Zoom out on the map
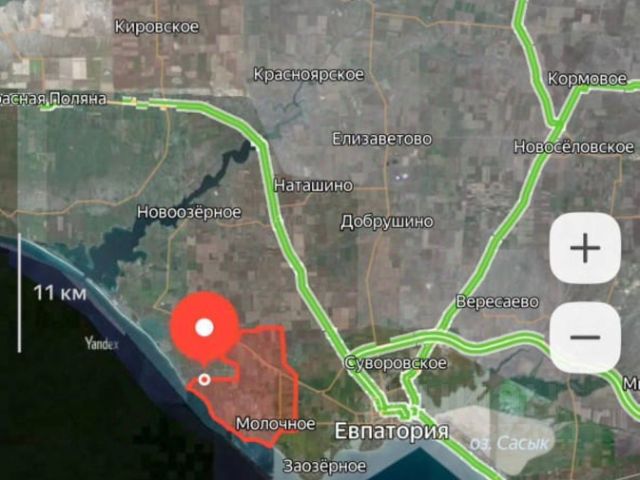The image size is (640, 480). 584,337
